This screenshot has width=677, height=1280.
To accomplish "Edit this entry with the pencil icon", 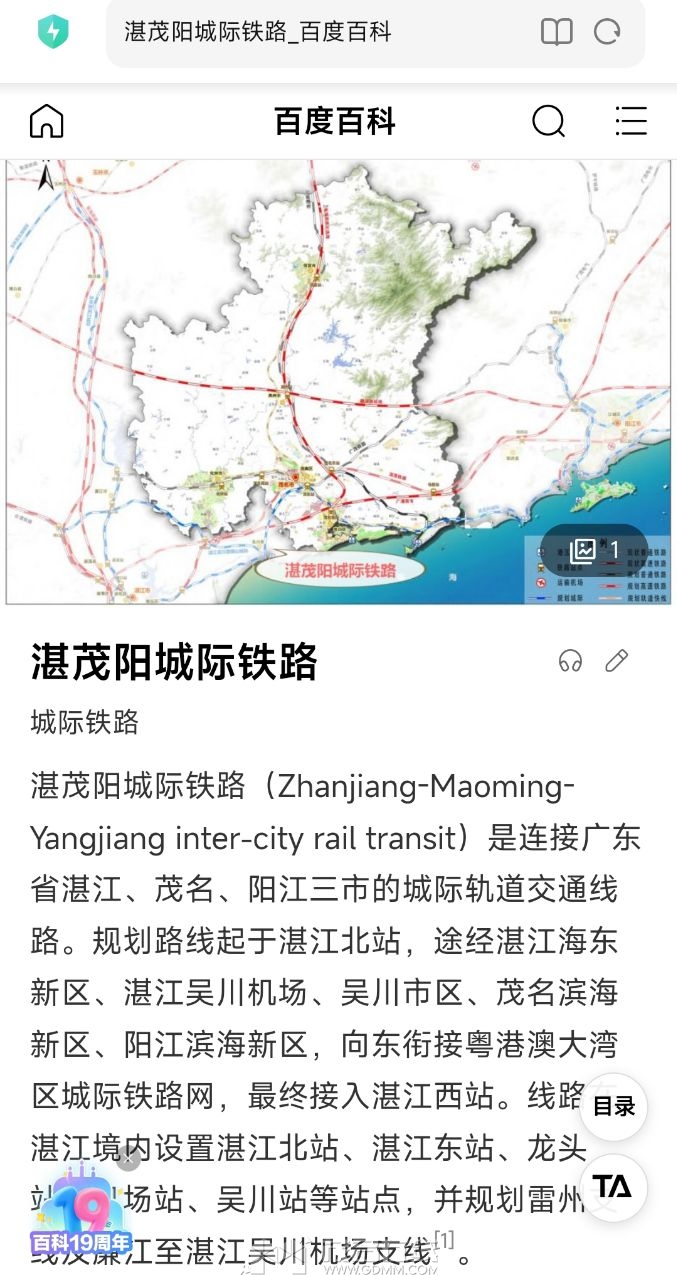I will coord(617,661).
